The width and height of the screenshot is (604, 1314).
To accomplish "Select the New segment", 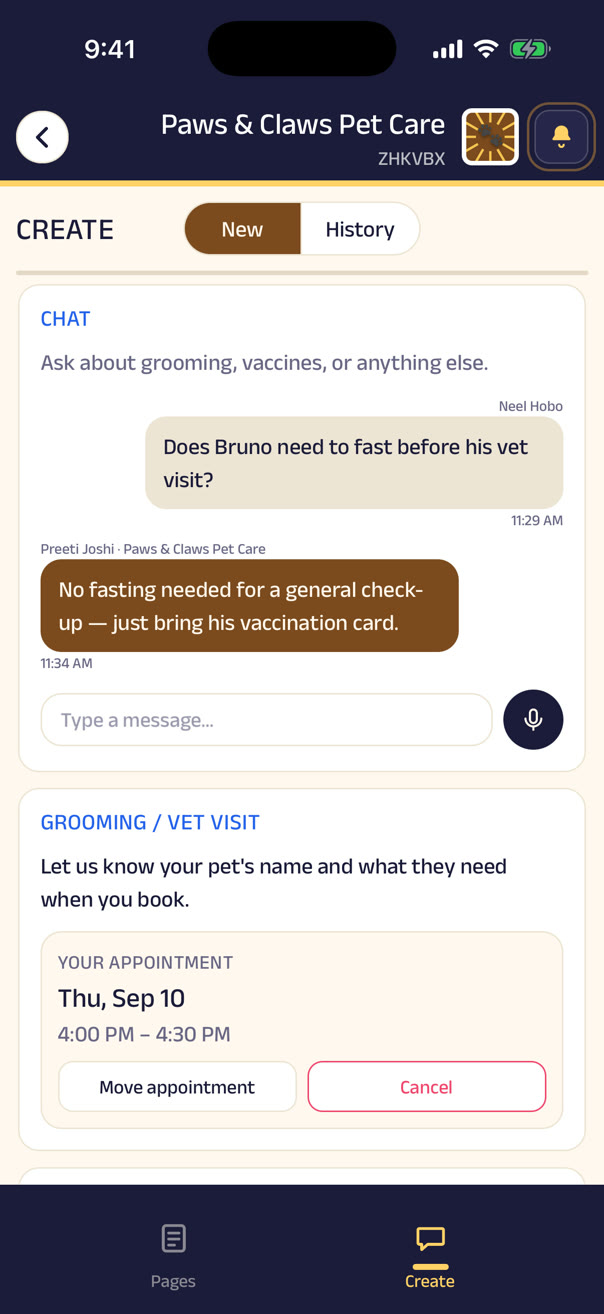I will [242, 229].
